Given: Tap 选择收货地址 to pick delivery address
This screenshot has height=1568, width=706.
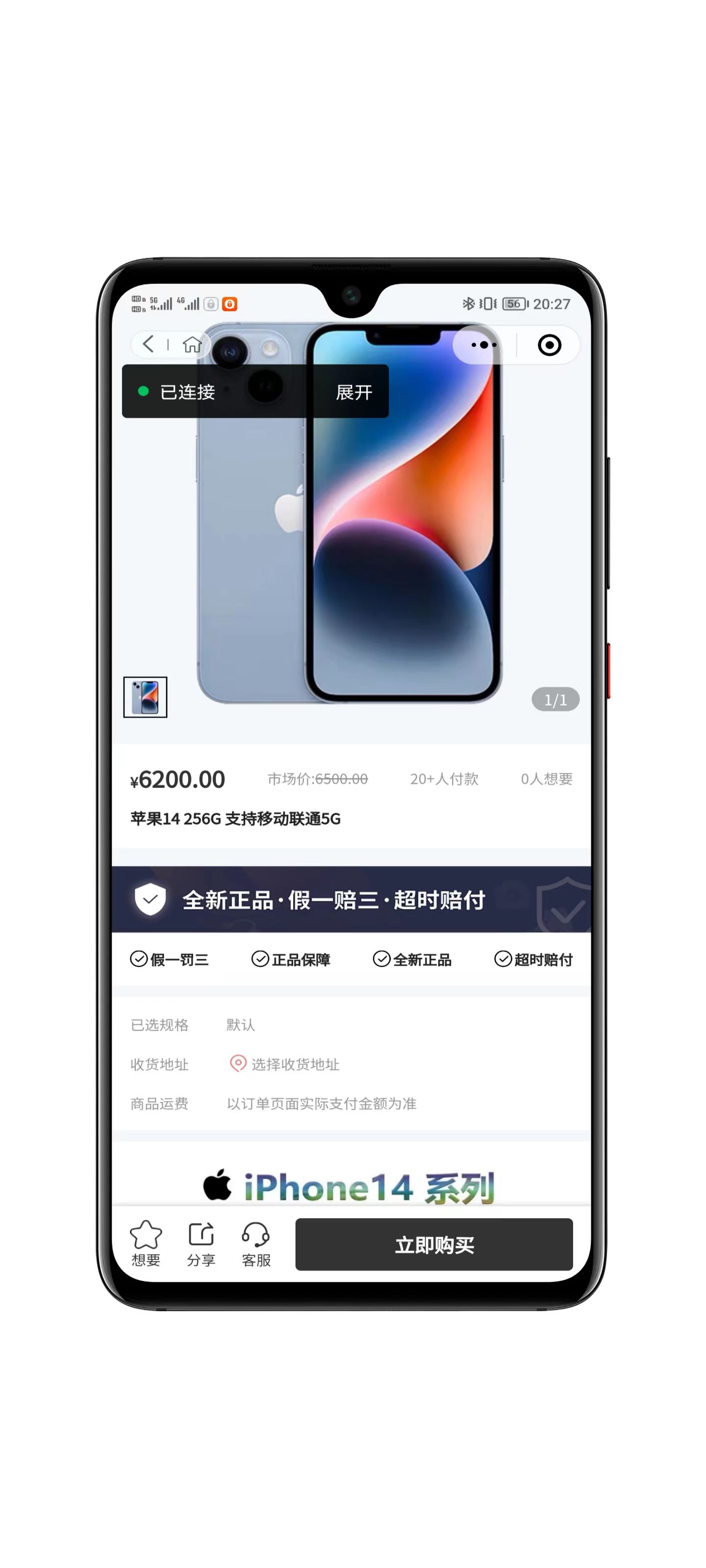Looking at the screenshot, I should (x=295, y=1064).
